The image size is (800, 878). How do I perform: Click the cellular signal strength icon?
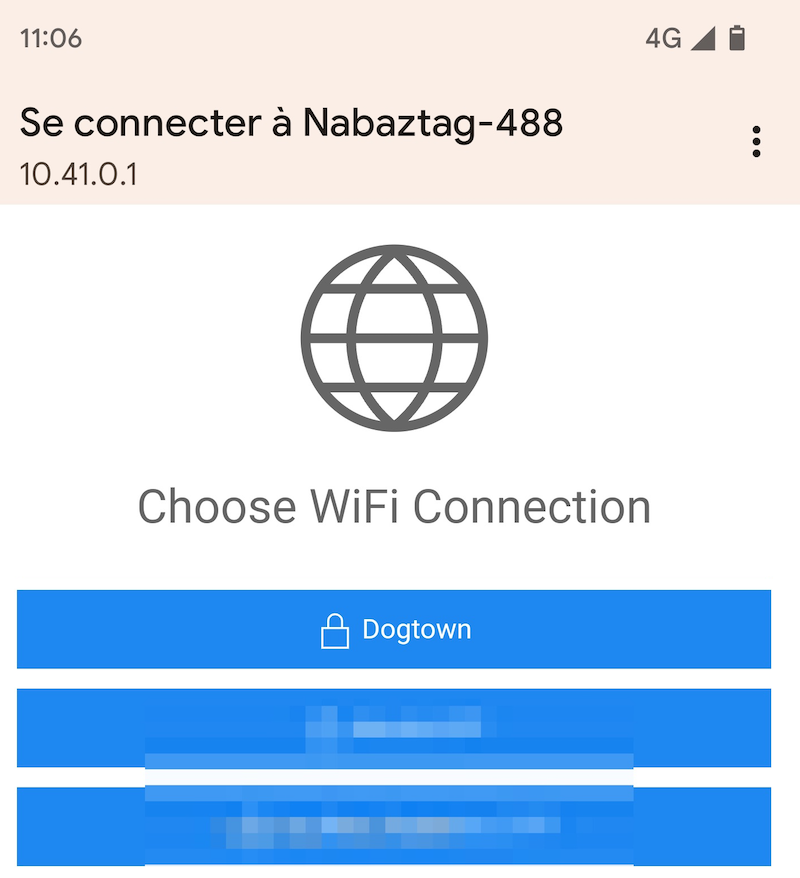pyautogui.click(x=702, y=37)
